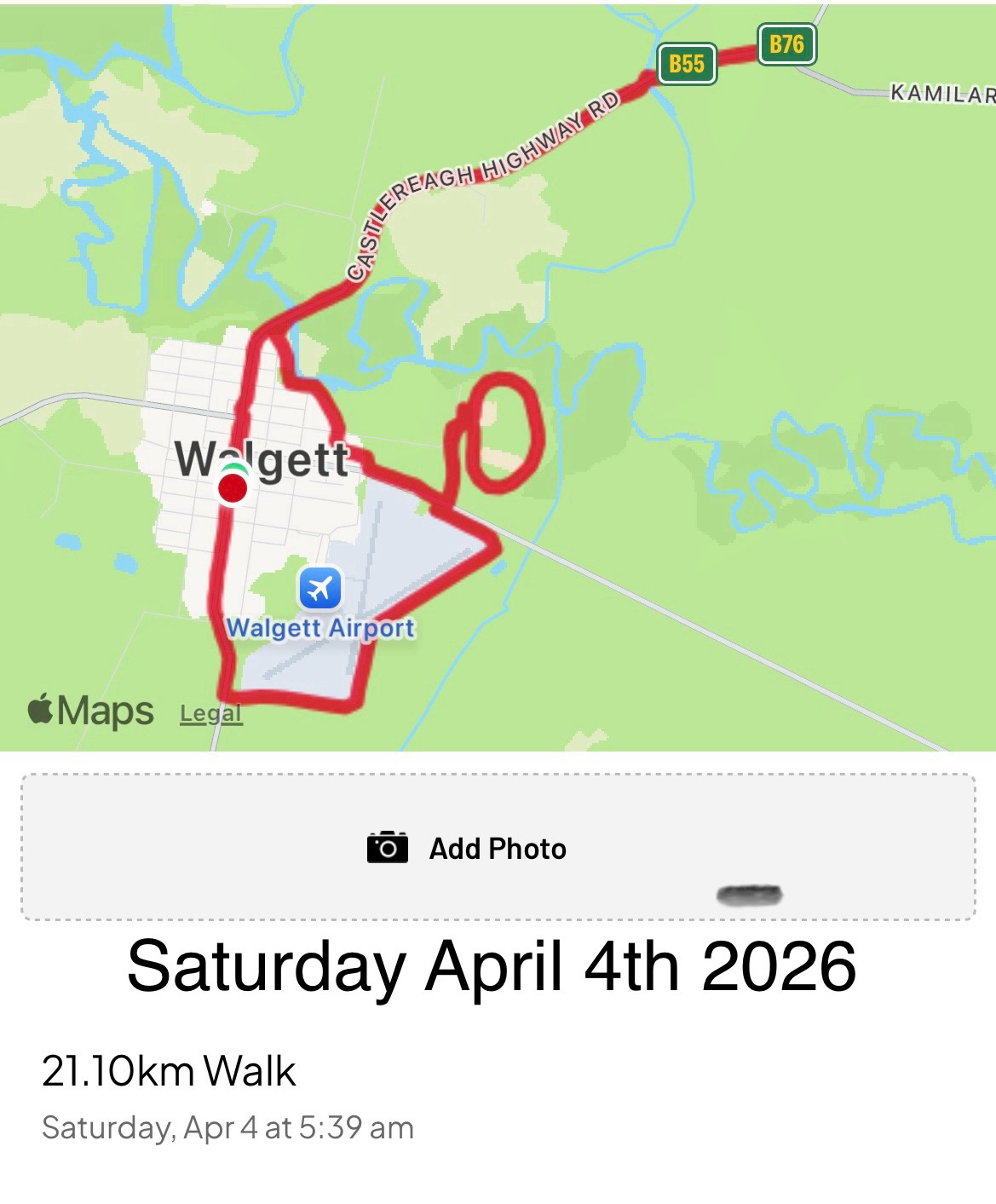Open the Legal link on the map
This screenshot has height=1204, width=996.
tap(210, 714)
